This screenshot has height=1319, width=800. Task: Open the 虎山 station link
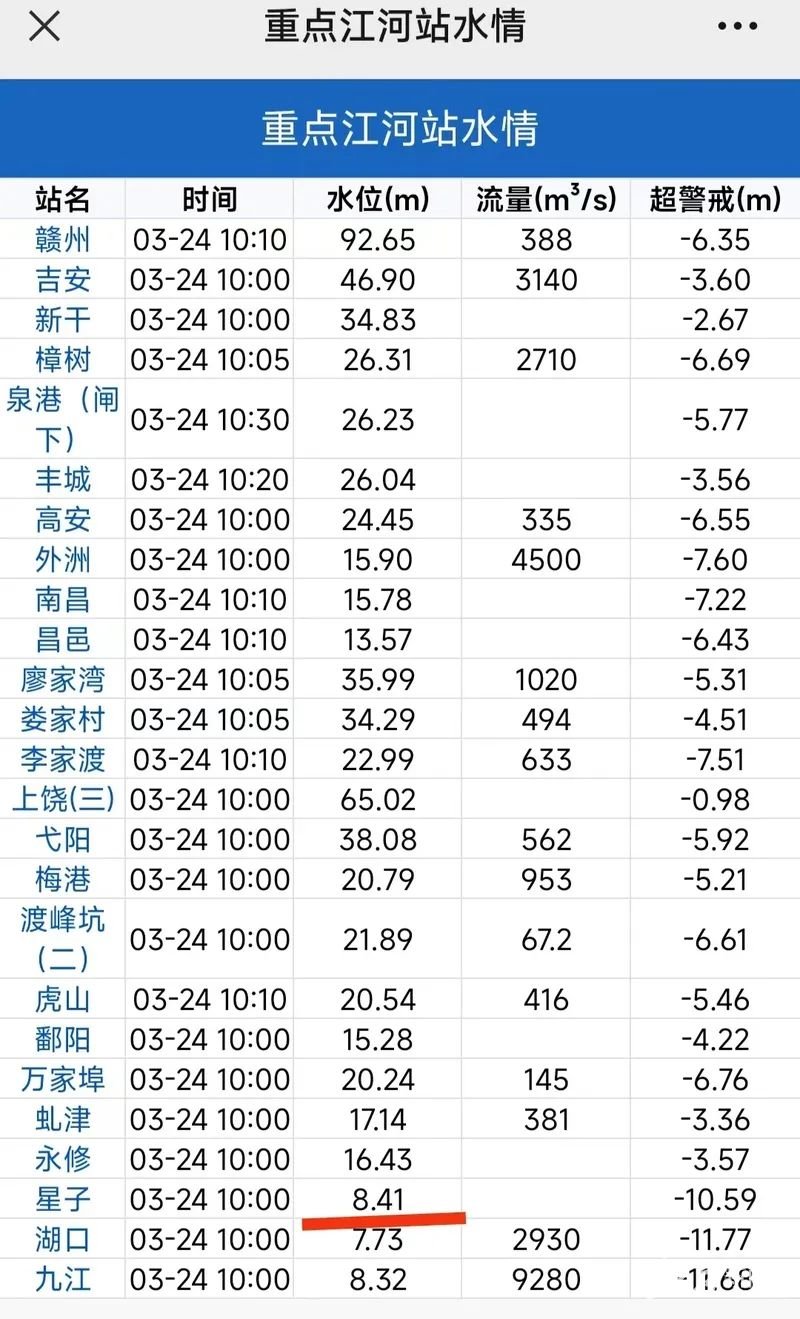(62, 1000)
